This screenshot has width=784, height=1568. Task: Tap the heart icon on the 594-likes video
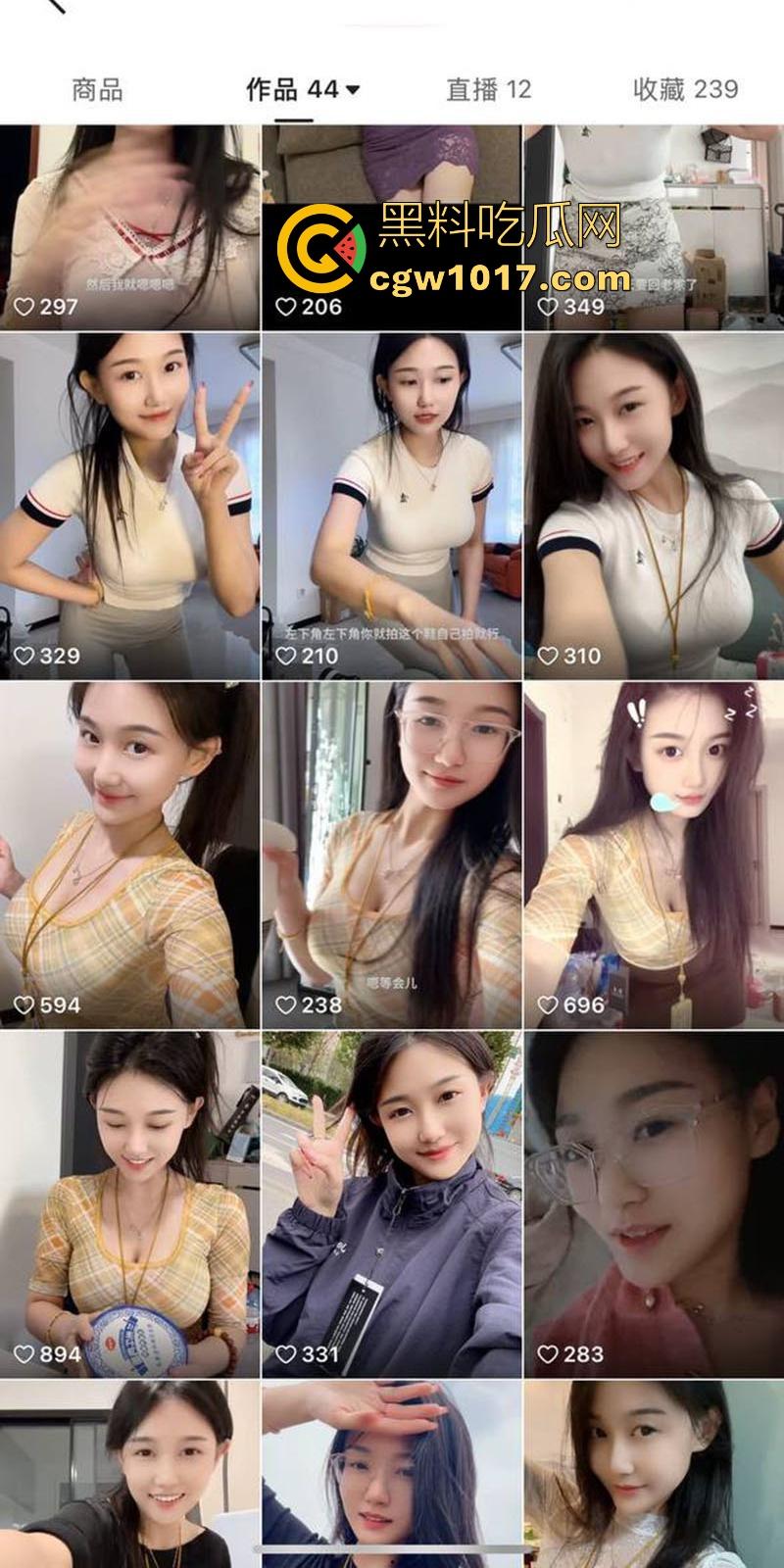pyautogui.click(x=24, y=1002)
